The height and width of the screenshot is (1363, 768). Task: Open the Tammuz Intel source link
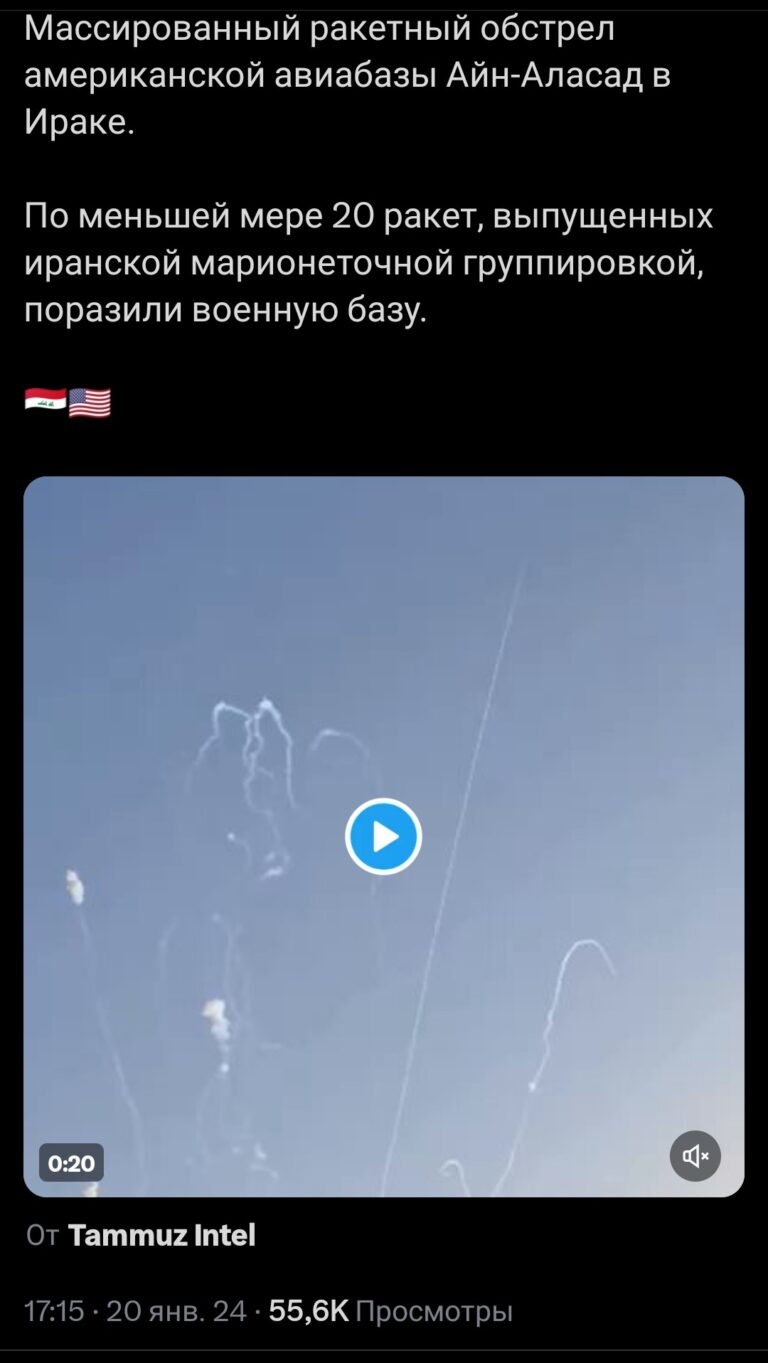(x=162, y=1235)
